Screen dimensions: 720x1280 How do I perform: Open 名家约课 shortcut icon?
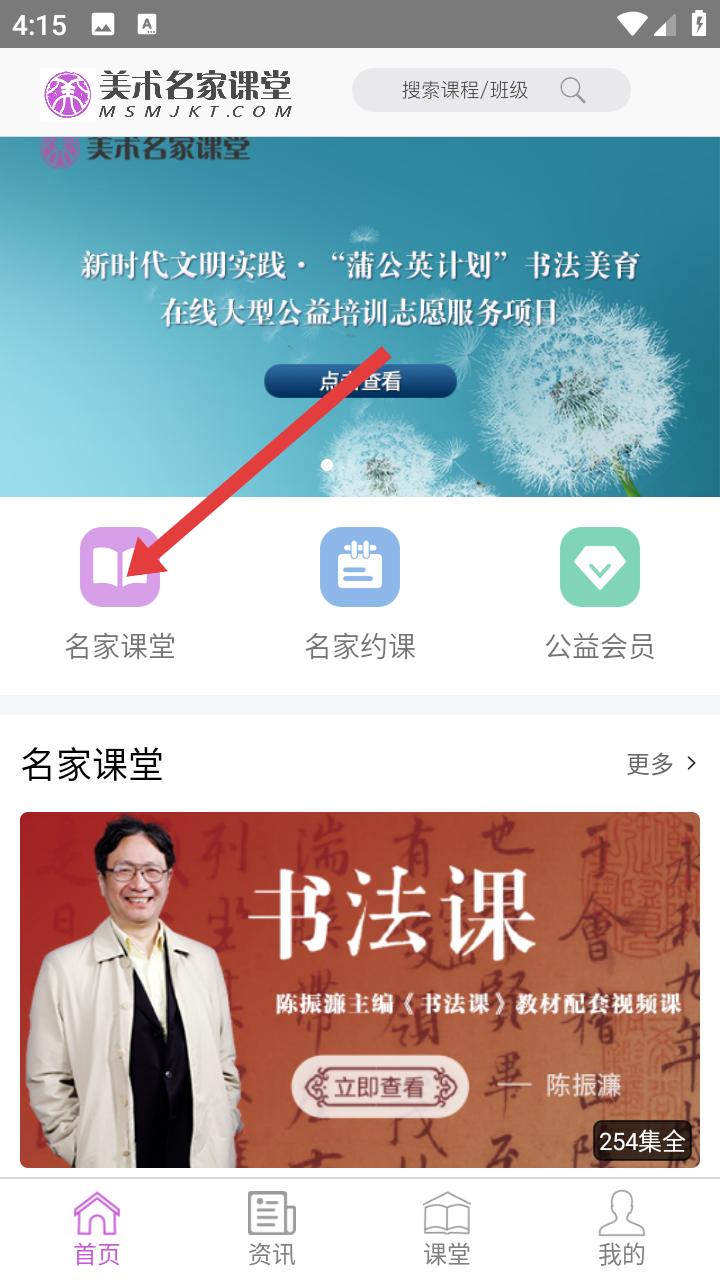(x=360, y=567)
